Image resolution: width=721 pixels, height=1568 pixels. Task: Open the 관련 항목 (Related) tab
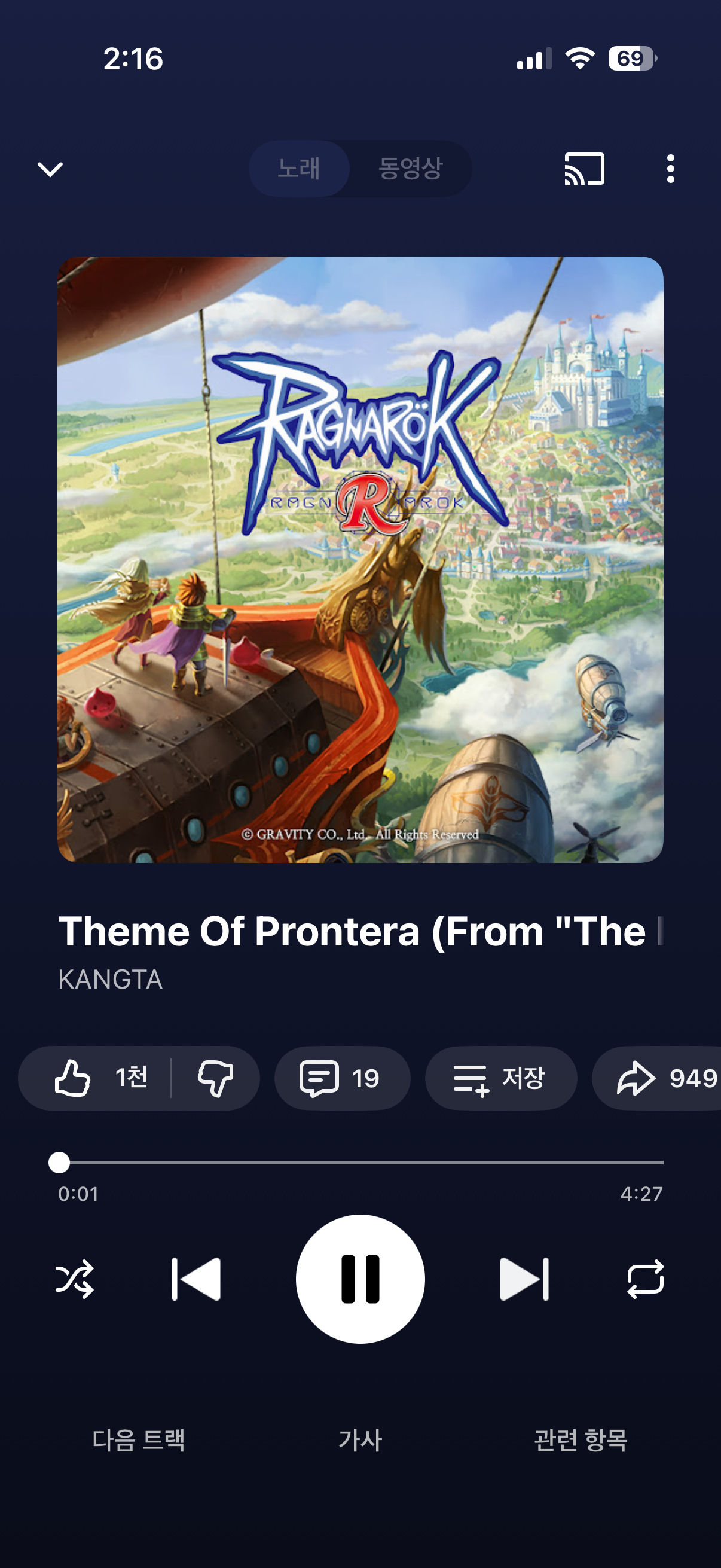581,1440
